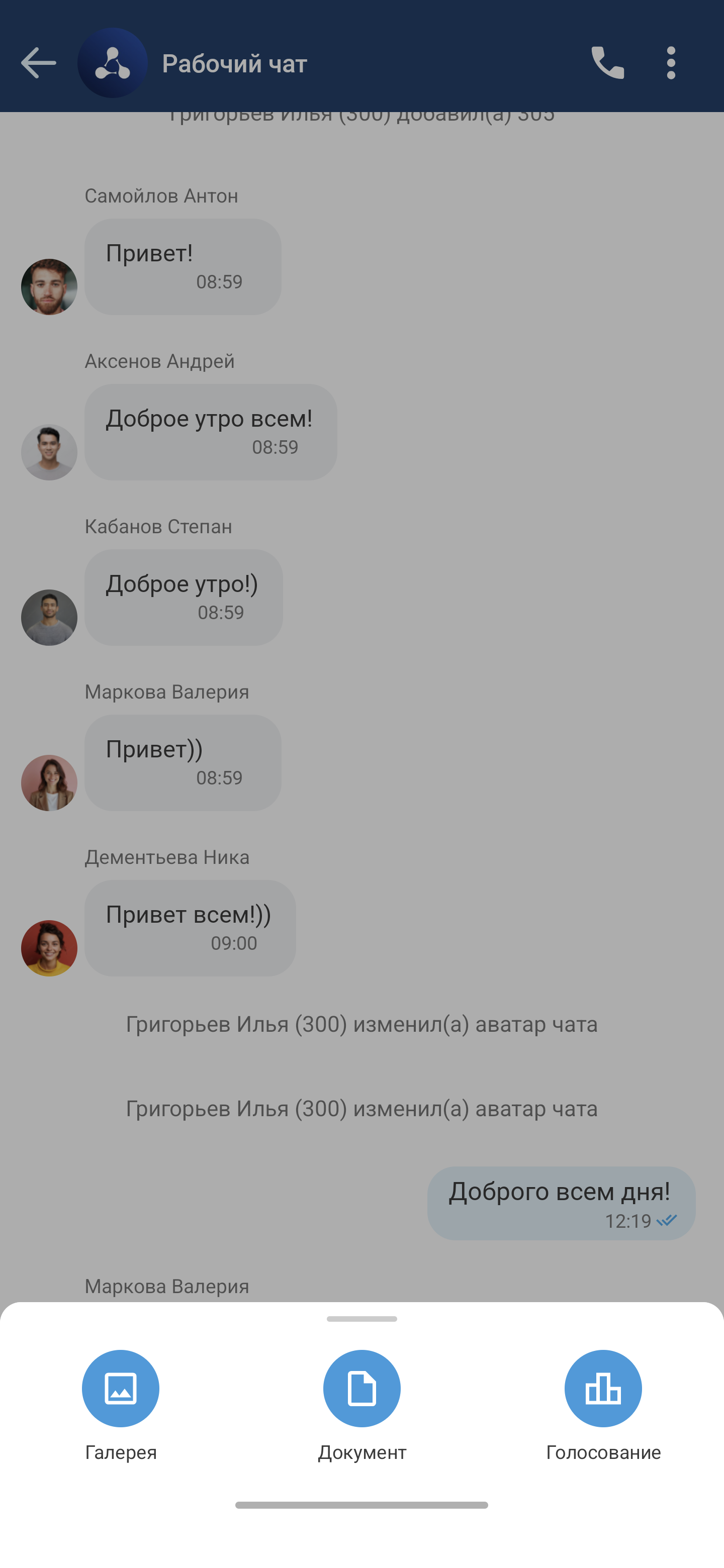Image resolution: width=724 pixels, height=1568 pixels.
Task: Open the overflow menu
Action: [x=670, y=63]
